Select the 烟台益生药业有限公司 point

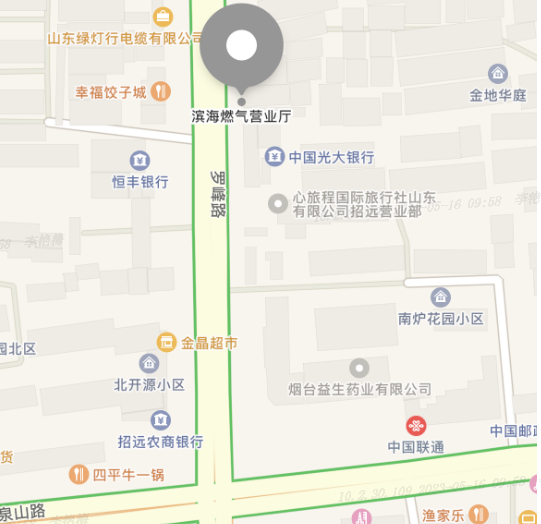point(359,368)
